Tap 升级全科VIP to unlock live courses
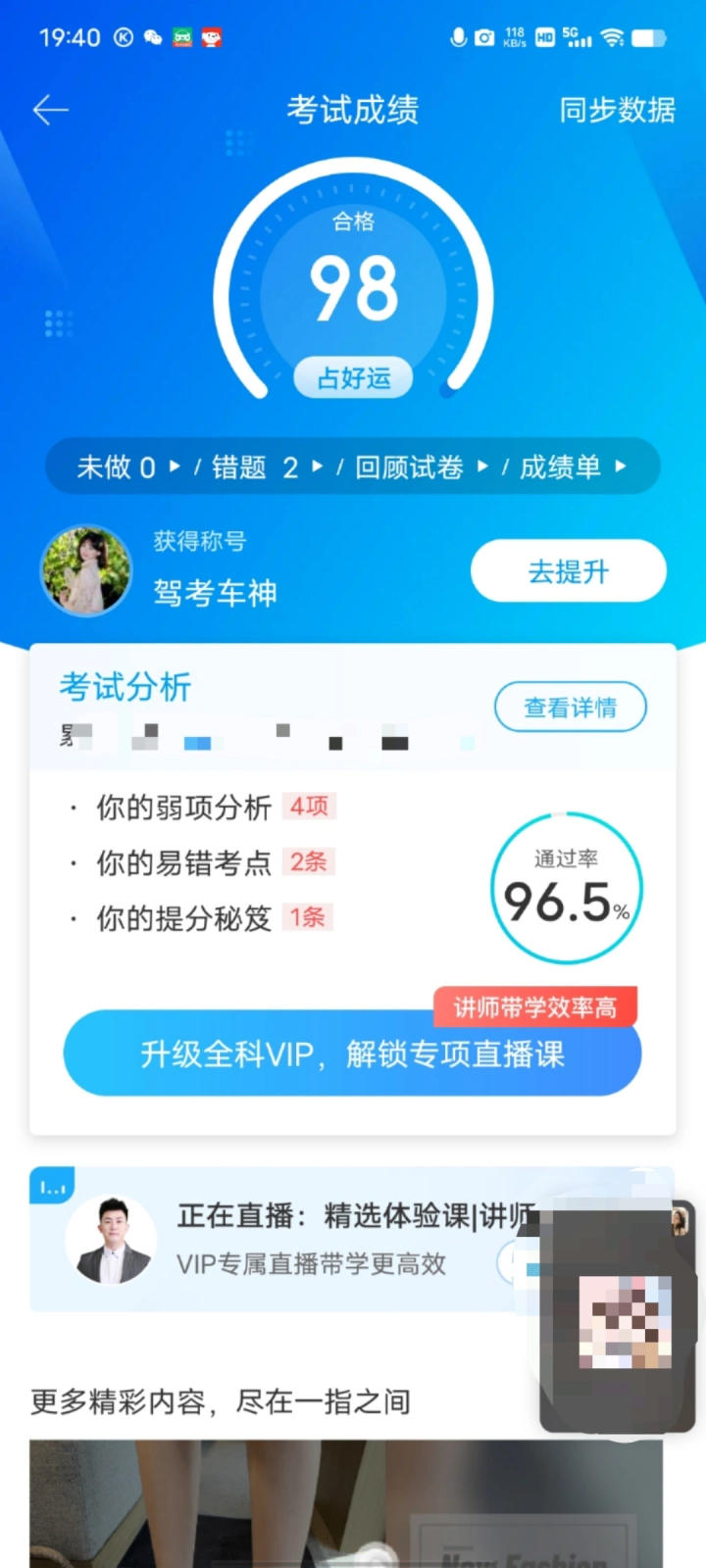The width and height of the screenshot is (706, 1568). pyautogui.click(x=352, y=1054)
